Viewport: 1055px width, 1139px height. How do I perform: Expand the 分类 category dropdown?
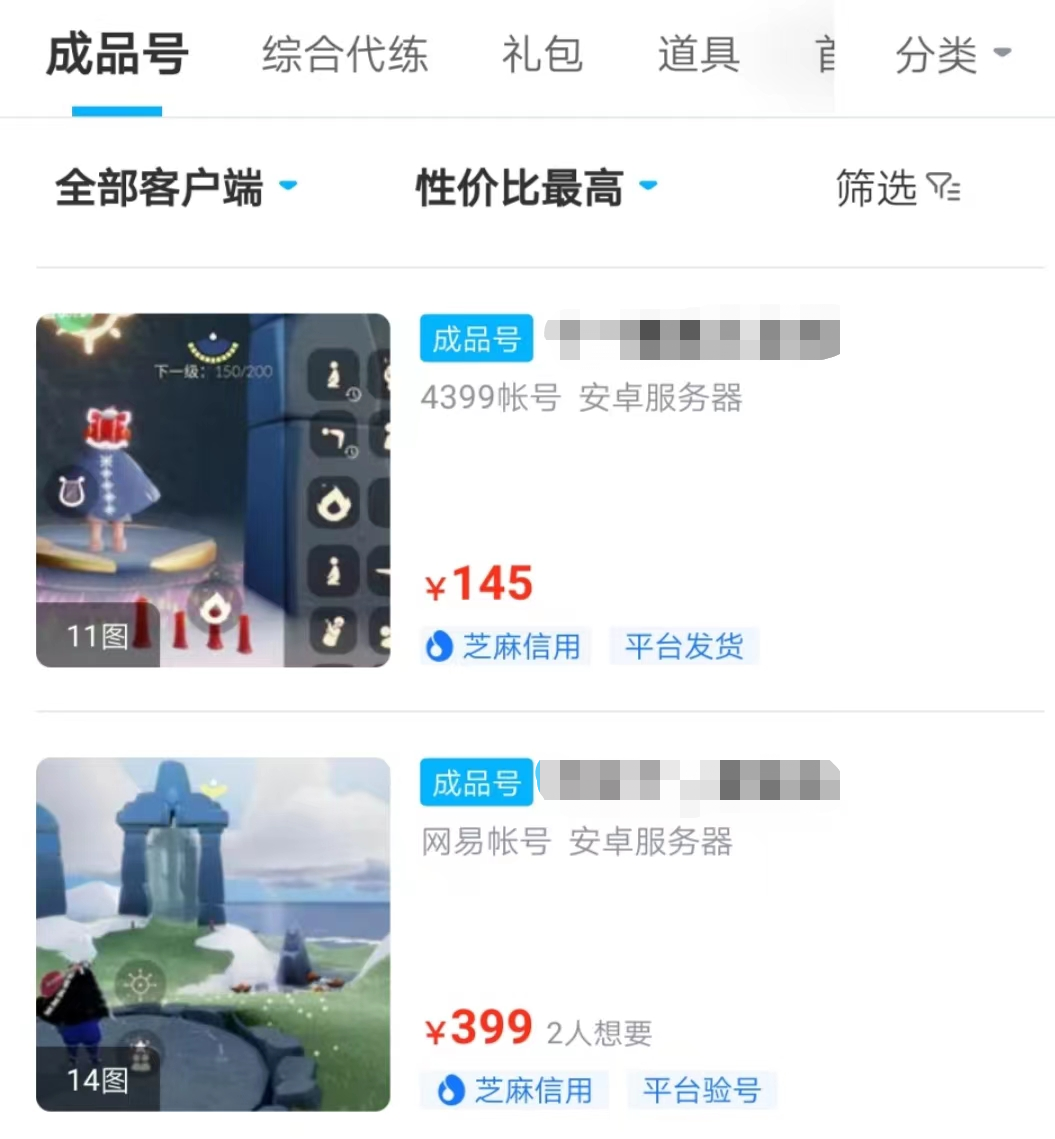953,55
